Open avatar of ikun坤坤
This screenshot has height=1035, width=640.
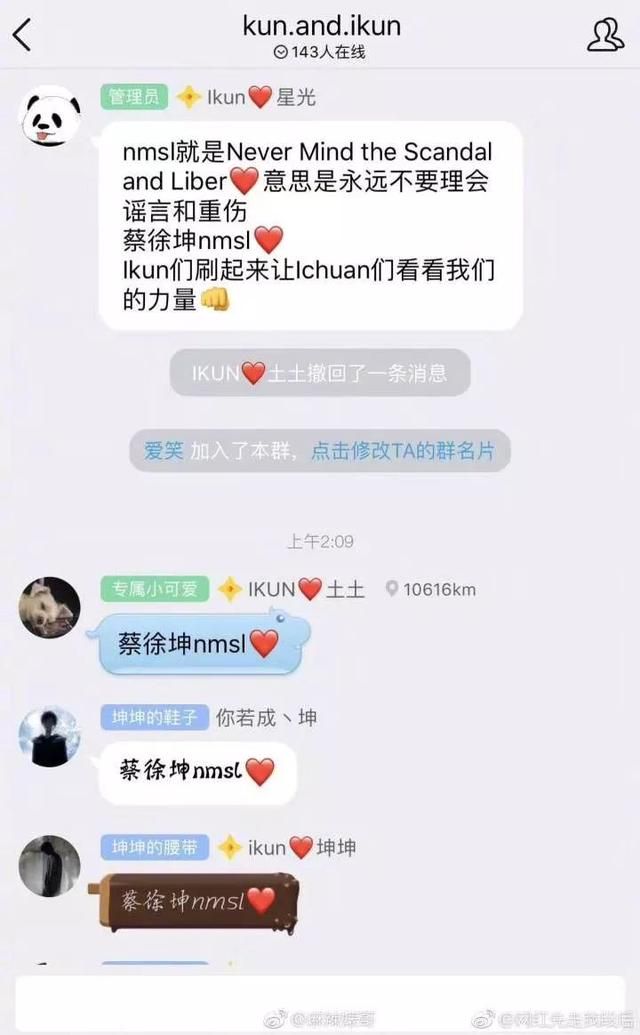pos(49,866)
